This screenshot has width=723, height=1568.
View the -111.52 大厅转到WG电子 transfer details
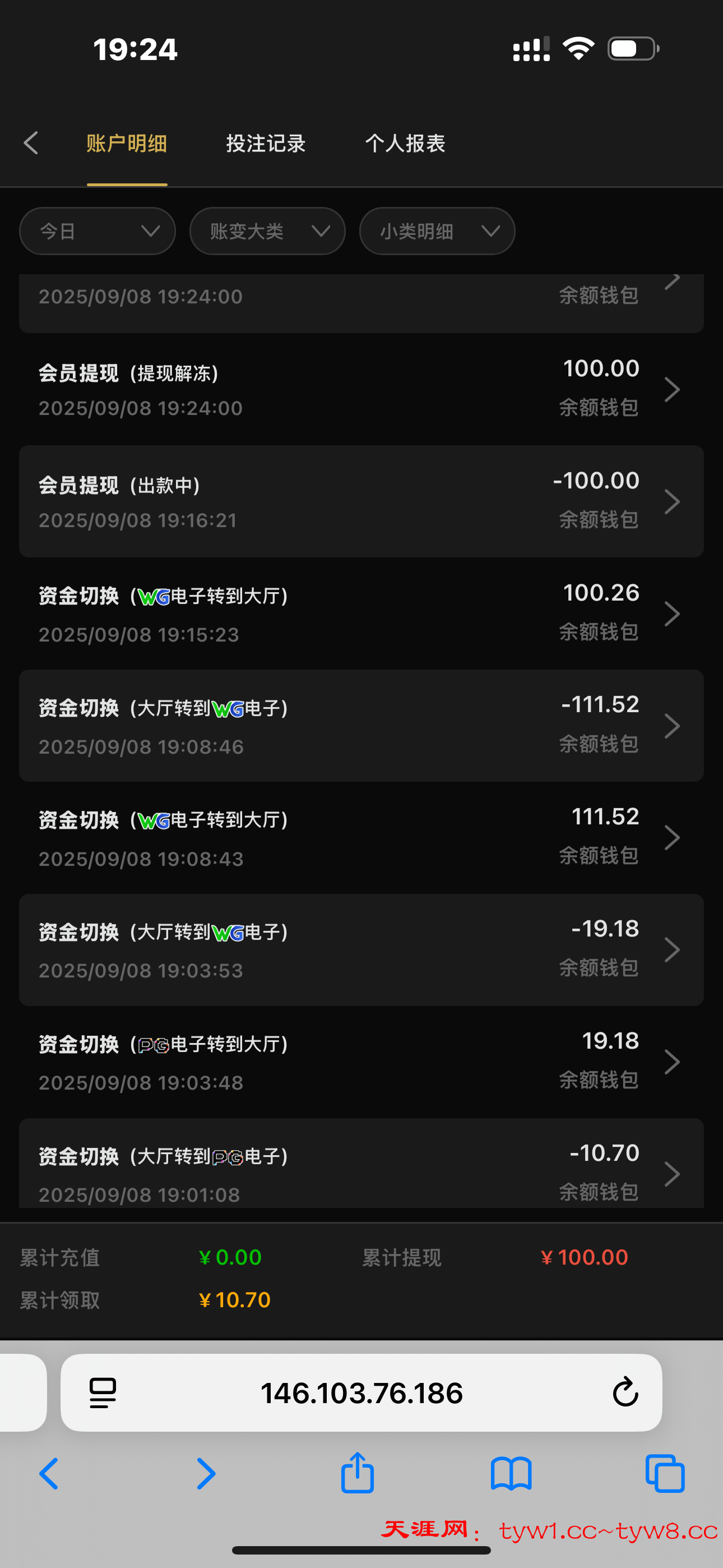[x=361, y=726]
